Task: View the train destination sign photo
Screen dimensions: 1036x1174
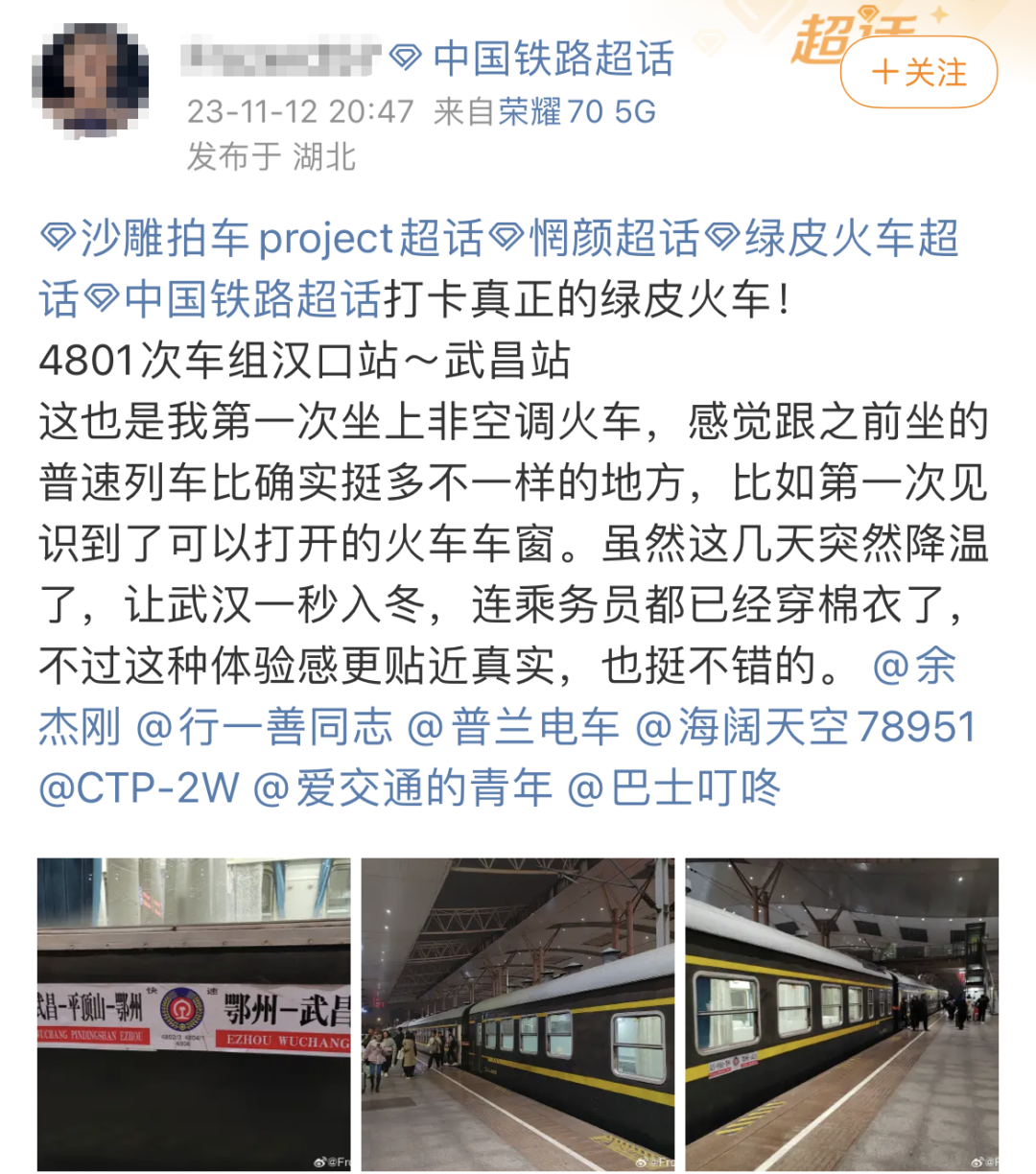Action: 194,1013
